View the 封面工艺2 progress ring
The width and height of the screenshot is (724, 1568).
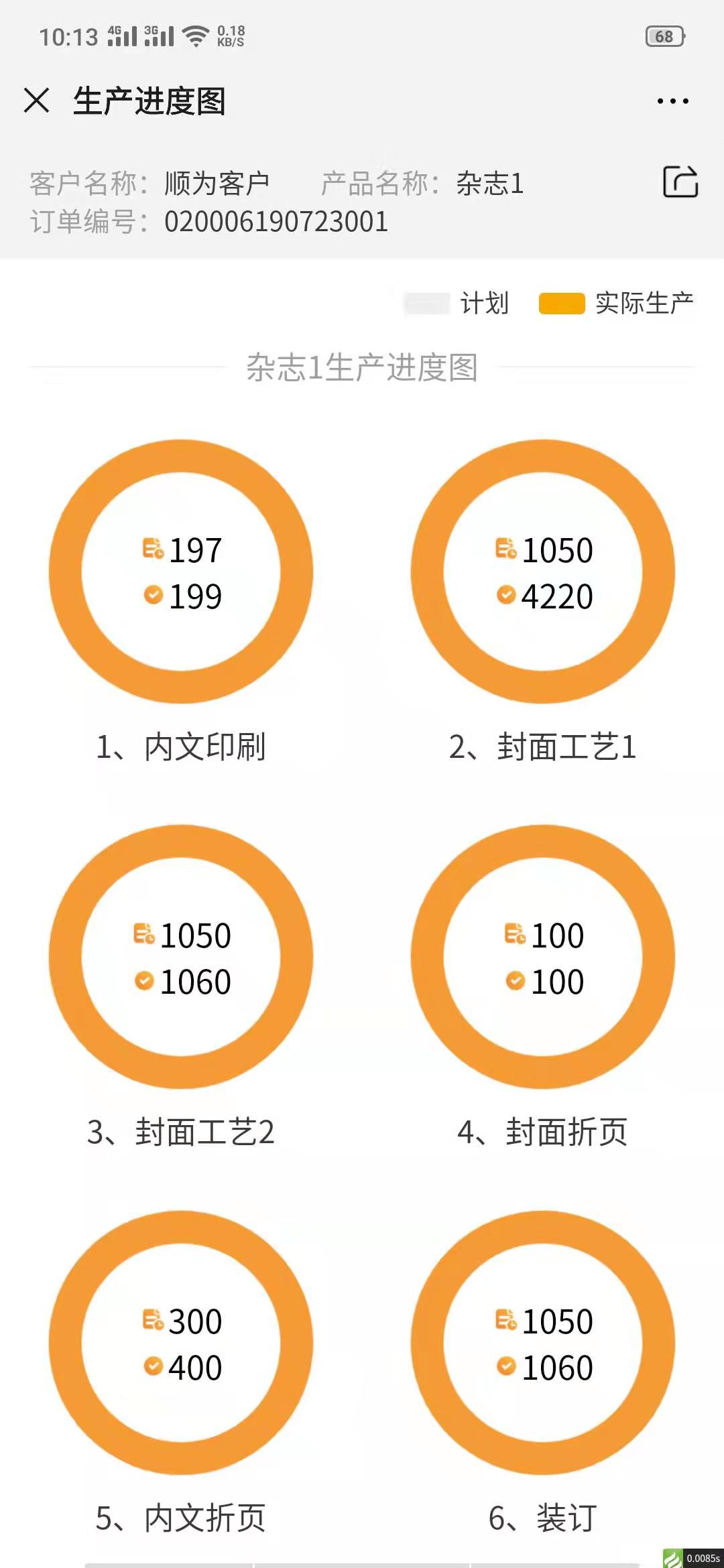(181, 957)
